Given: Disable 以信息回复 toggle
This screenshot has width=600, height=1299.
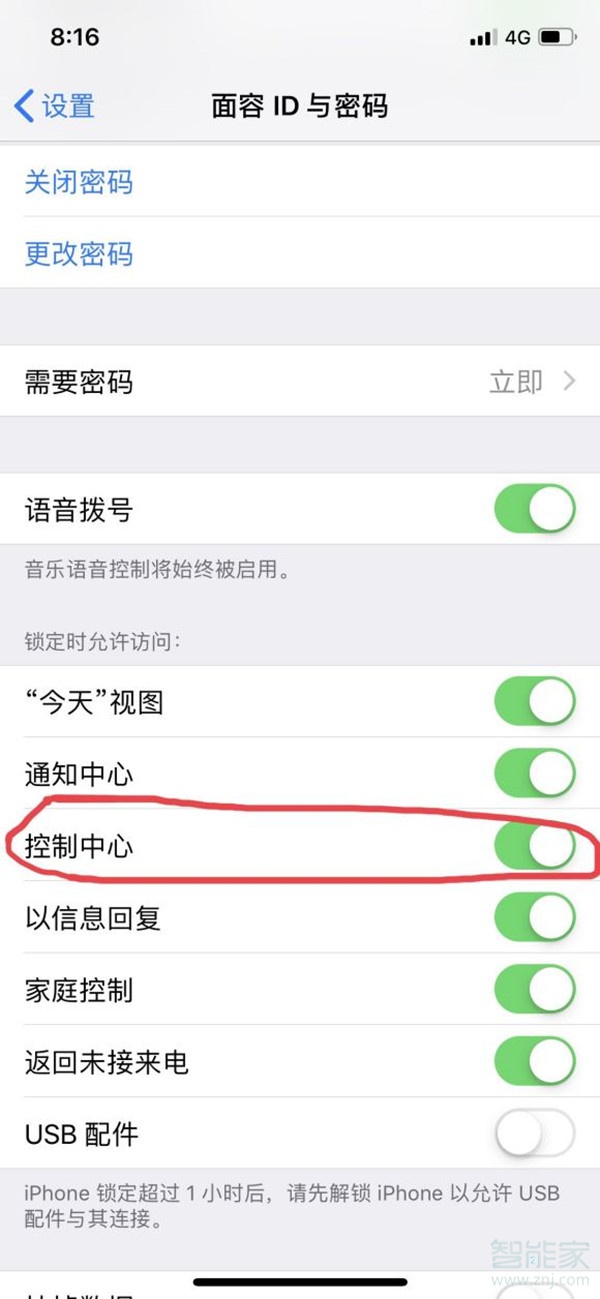Looking at the screenshot, I should [535, 919].
